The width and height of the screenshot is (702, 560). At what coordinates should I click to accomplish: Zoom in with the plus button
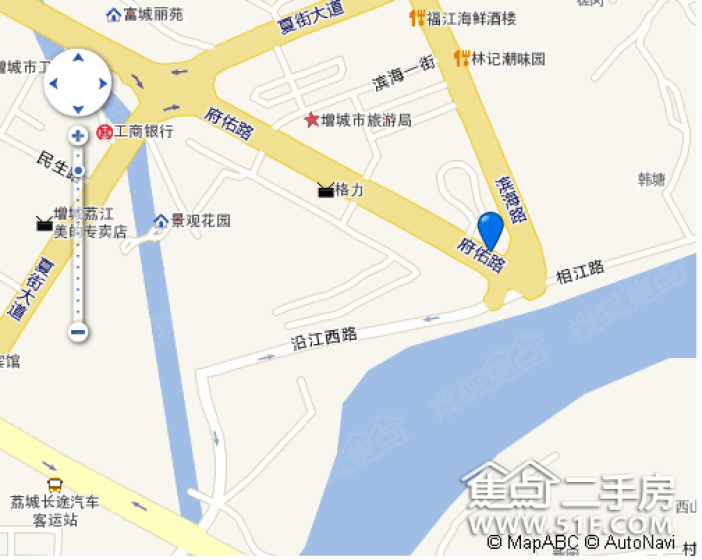[x=78, y=135]
